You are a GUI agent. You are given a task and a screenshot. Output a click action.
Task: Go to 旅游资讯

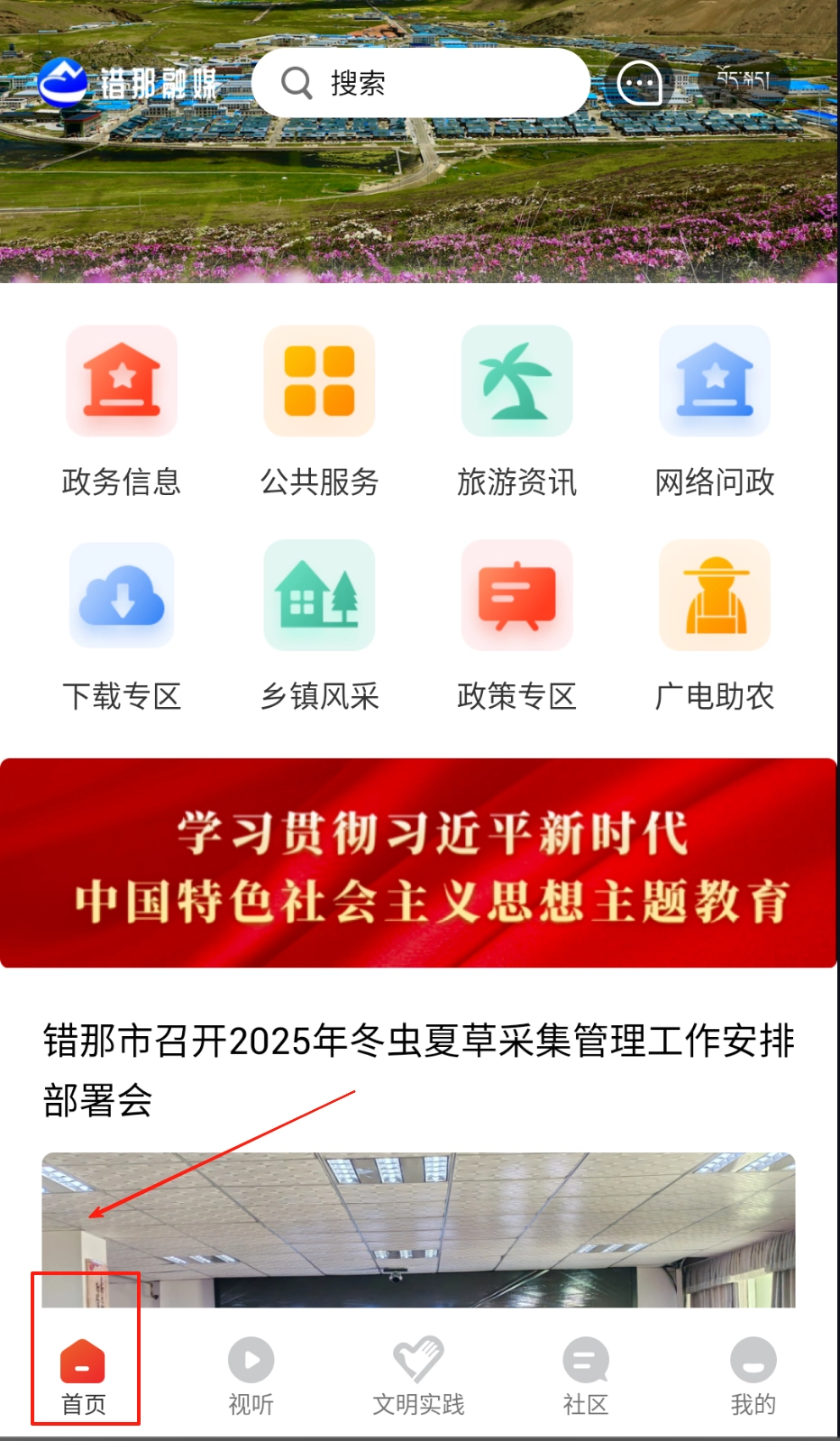coord(516,411)
